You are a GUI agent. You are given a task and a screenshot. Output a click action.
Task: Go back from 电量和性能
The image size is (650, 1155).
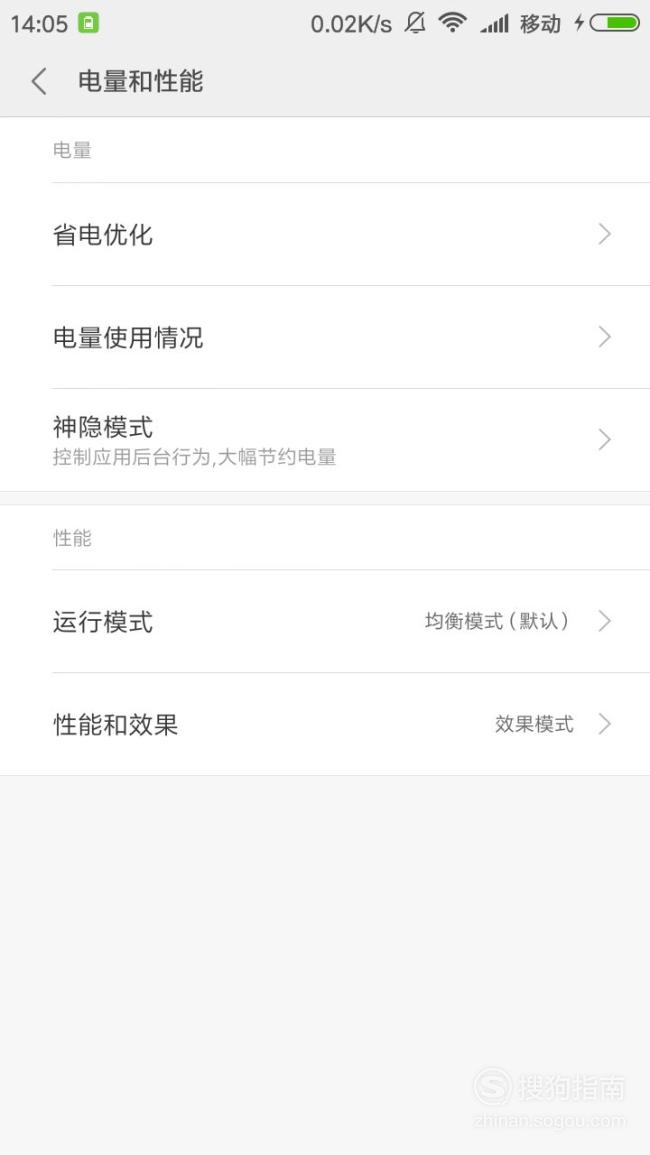tap(40, 81)
